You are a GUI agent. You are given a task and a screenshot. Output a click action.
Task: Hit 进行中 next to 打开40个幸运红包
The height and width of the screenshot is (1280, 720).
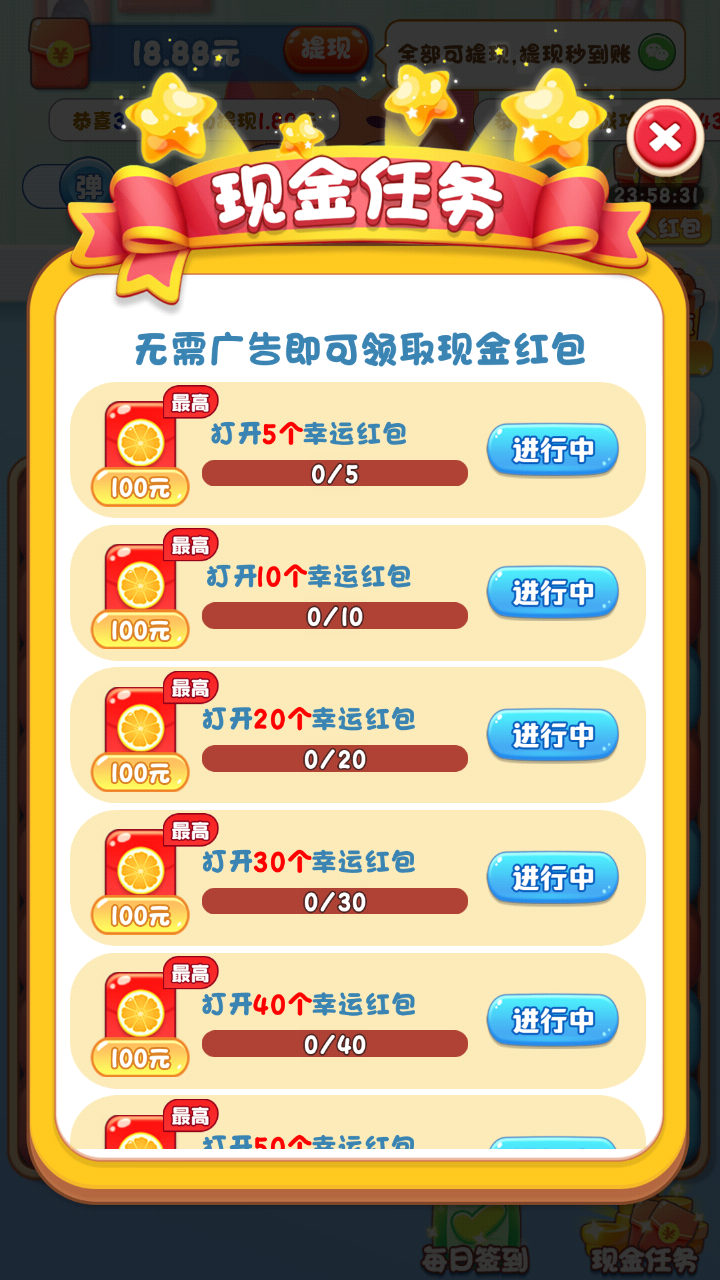tap(552, 1021)
